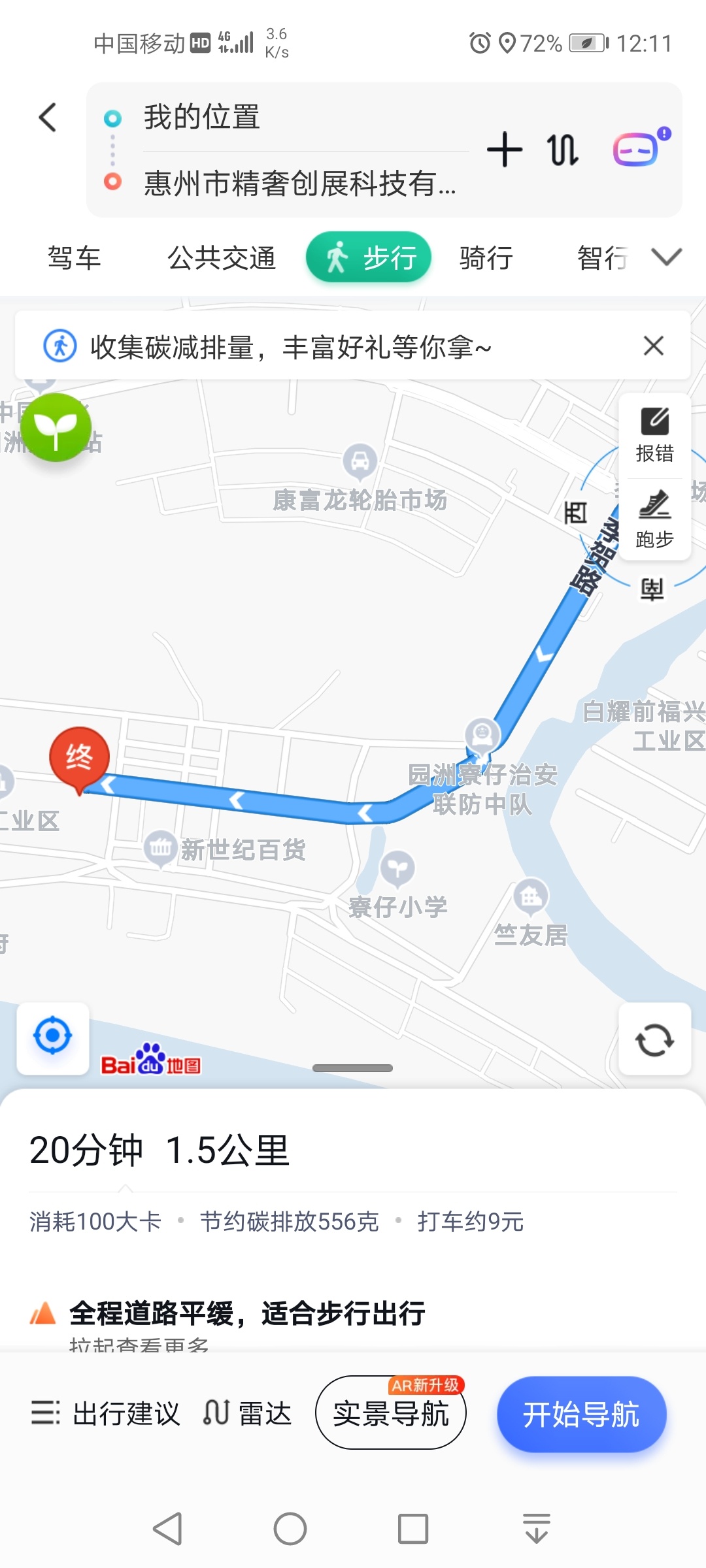
Task: Recenter the map on my location
Action: click(53, 1038)
